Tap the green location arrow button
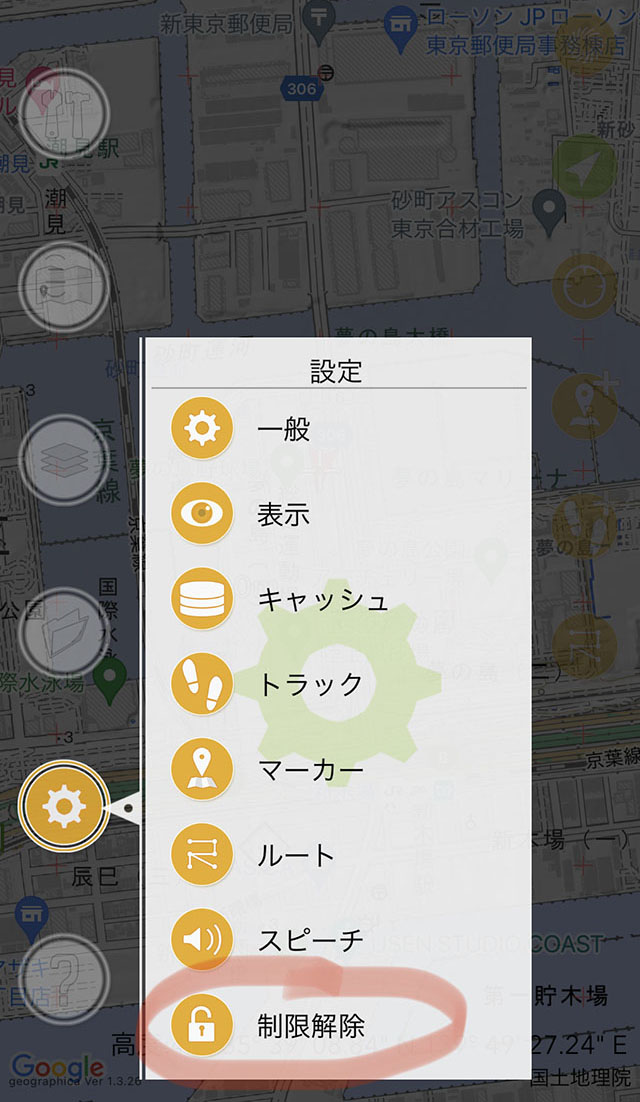 click(584, 174)
